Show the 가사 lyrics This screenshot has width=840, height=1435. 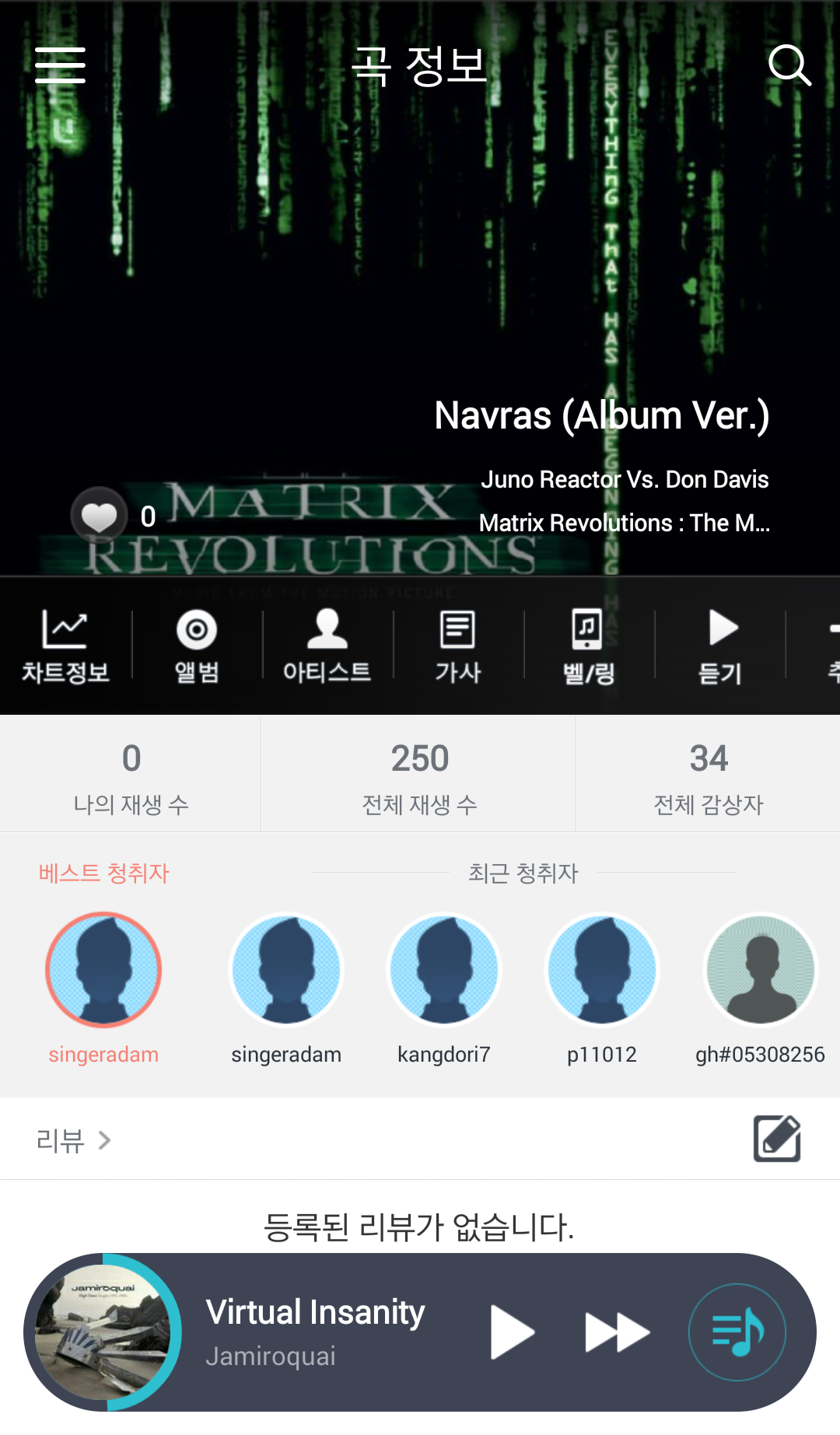click(x=458, y=645)
